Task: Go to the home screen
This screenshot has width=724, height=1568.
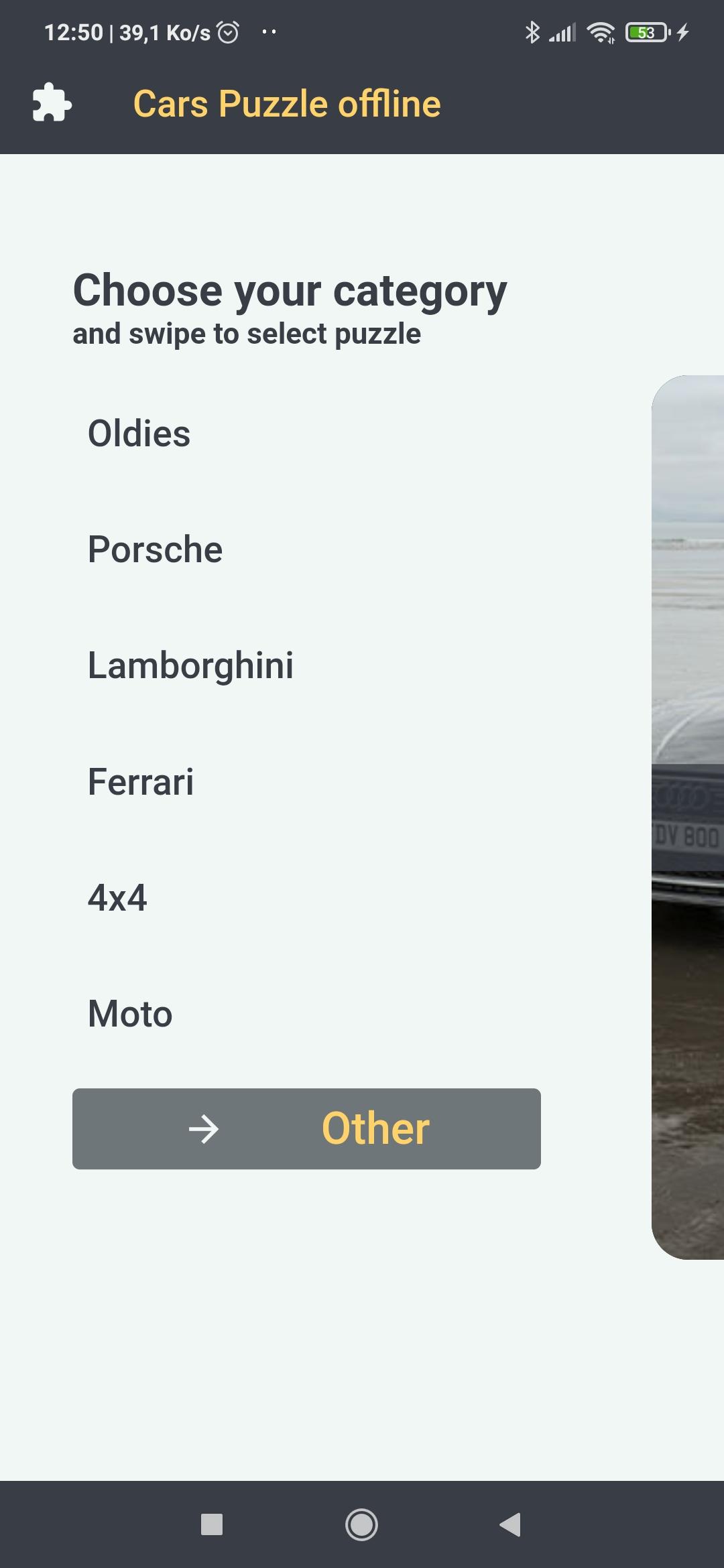Action: [361, 1524]
